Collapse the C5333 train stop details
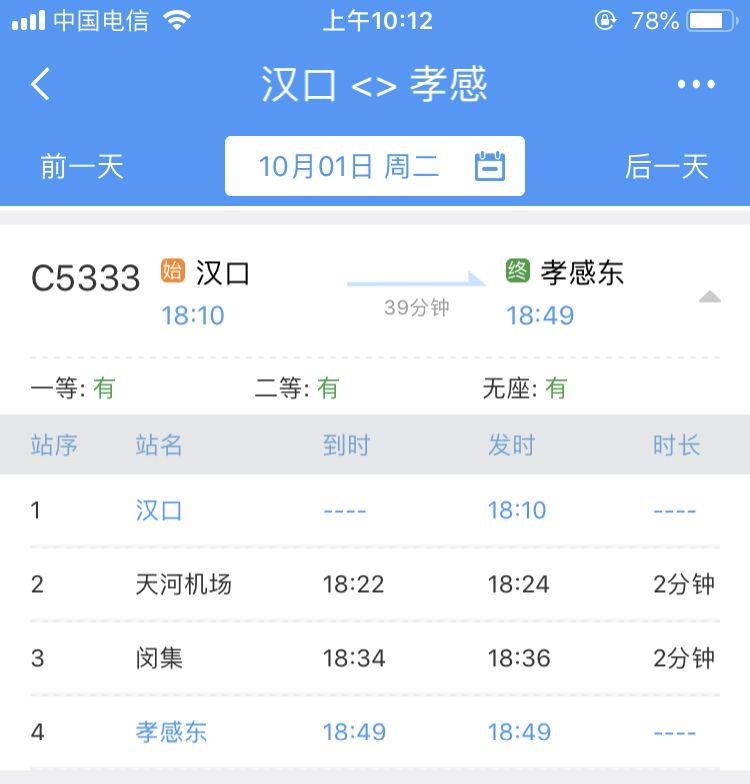The height and width of the screenshot is (784, 750). pos(709,297)
